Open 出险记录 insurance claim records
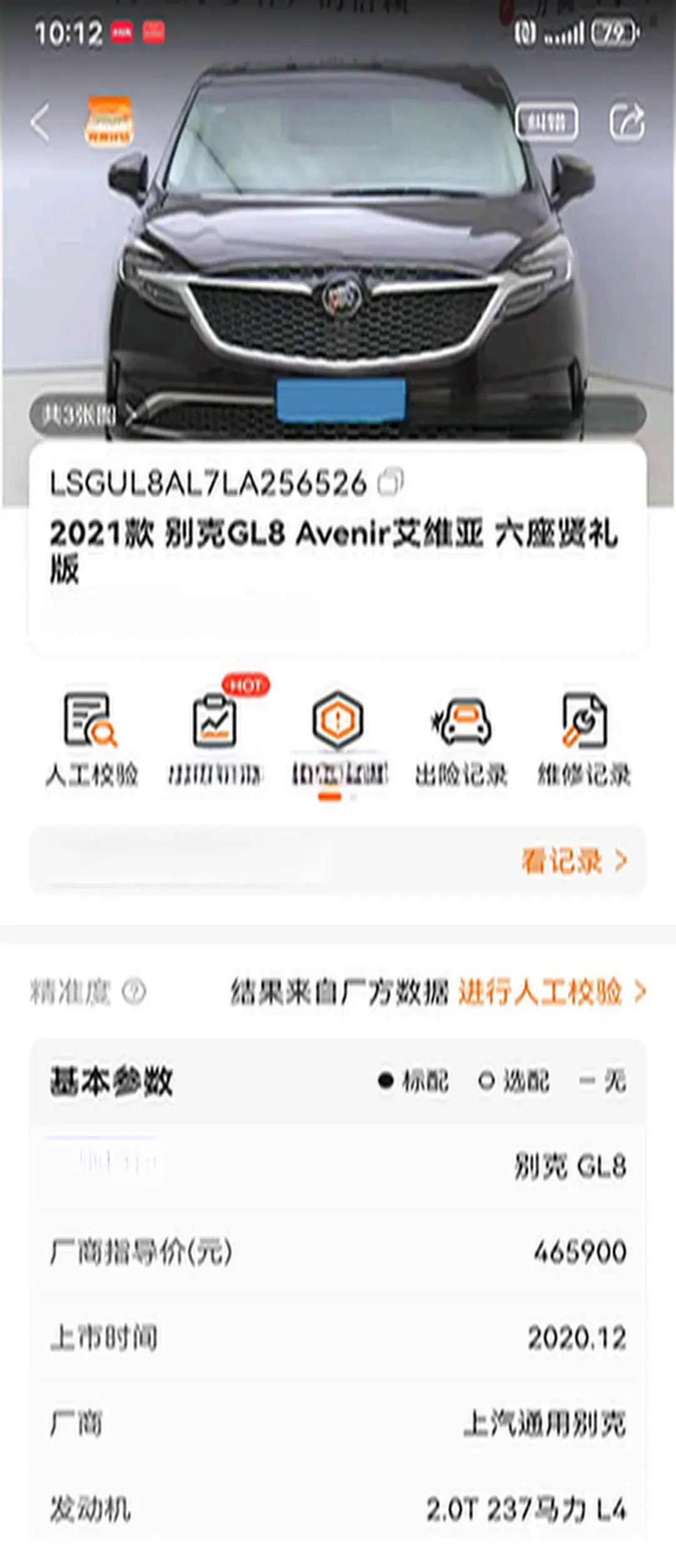676x1568 pixels. 461,739
